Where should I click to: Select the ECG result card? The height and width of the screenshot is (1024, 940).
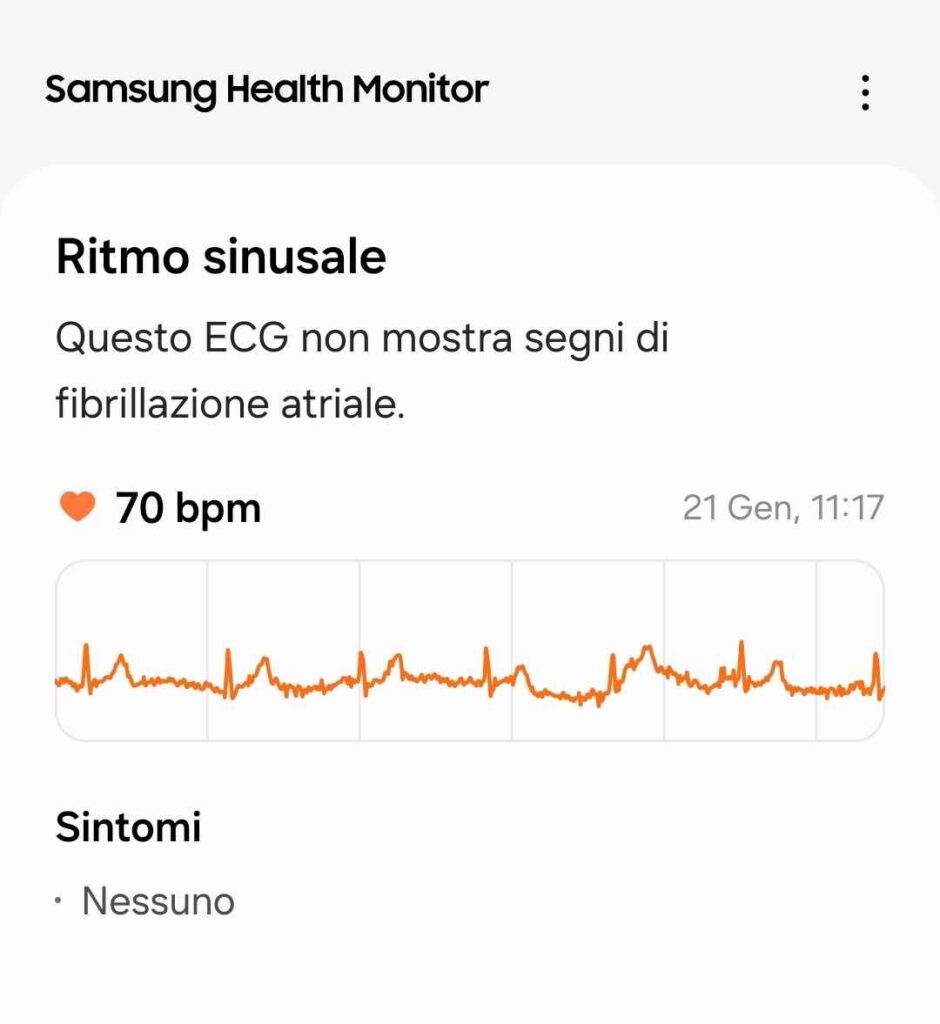click(x=470, y=560)
